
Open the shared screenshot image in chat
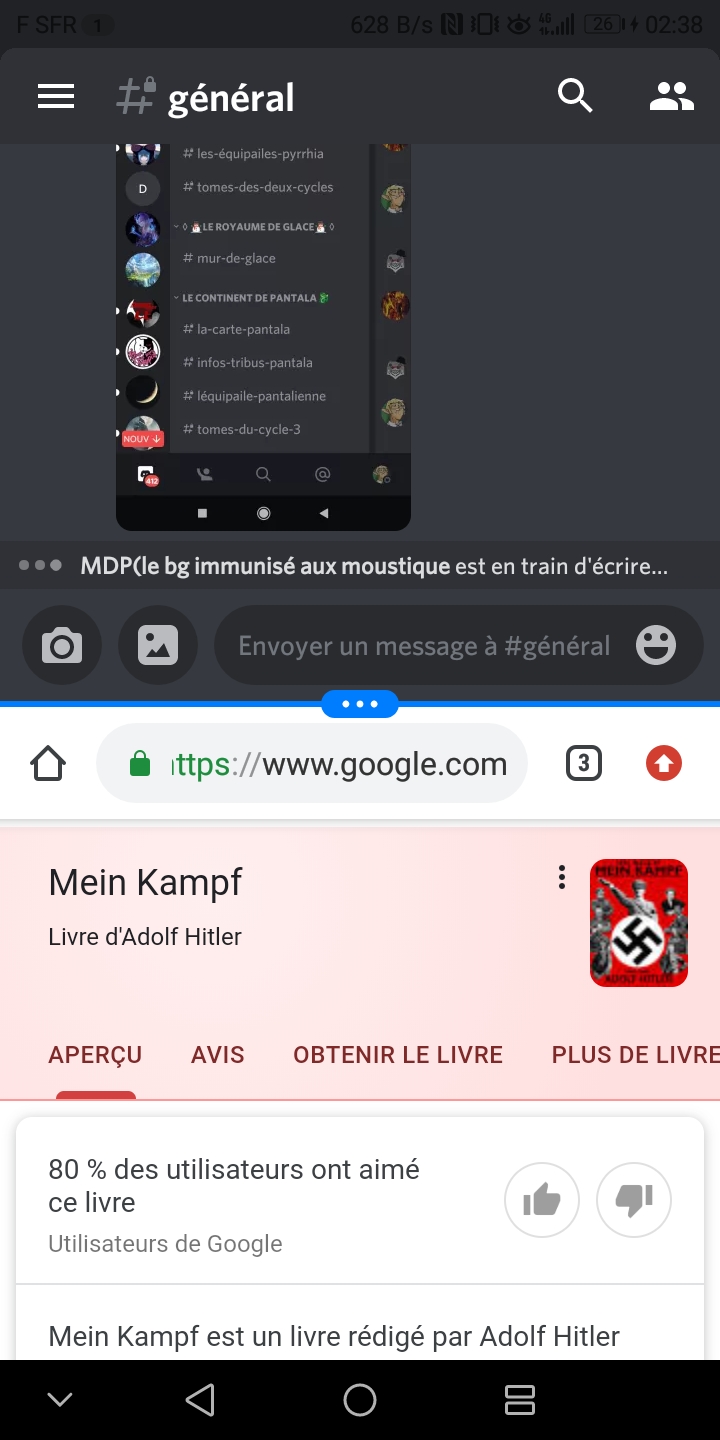pyautogui.click(x=263, y=335)
